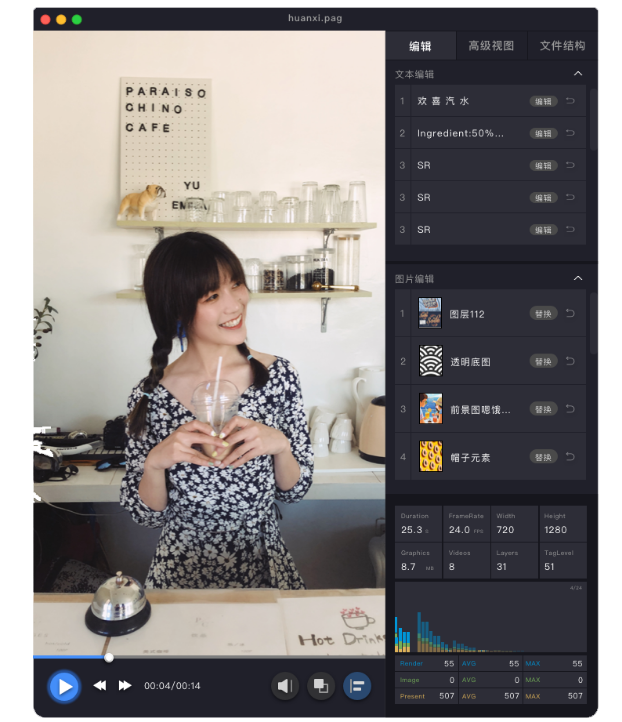
Task: Switch to the 高级视图 tab
Action: [x=491, y=46]
